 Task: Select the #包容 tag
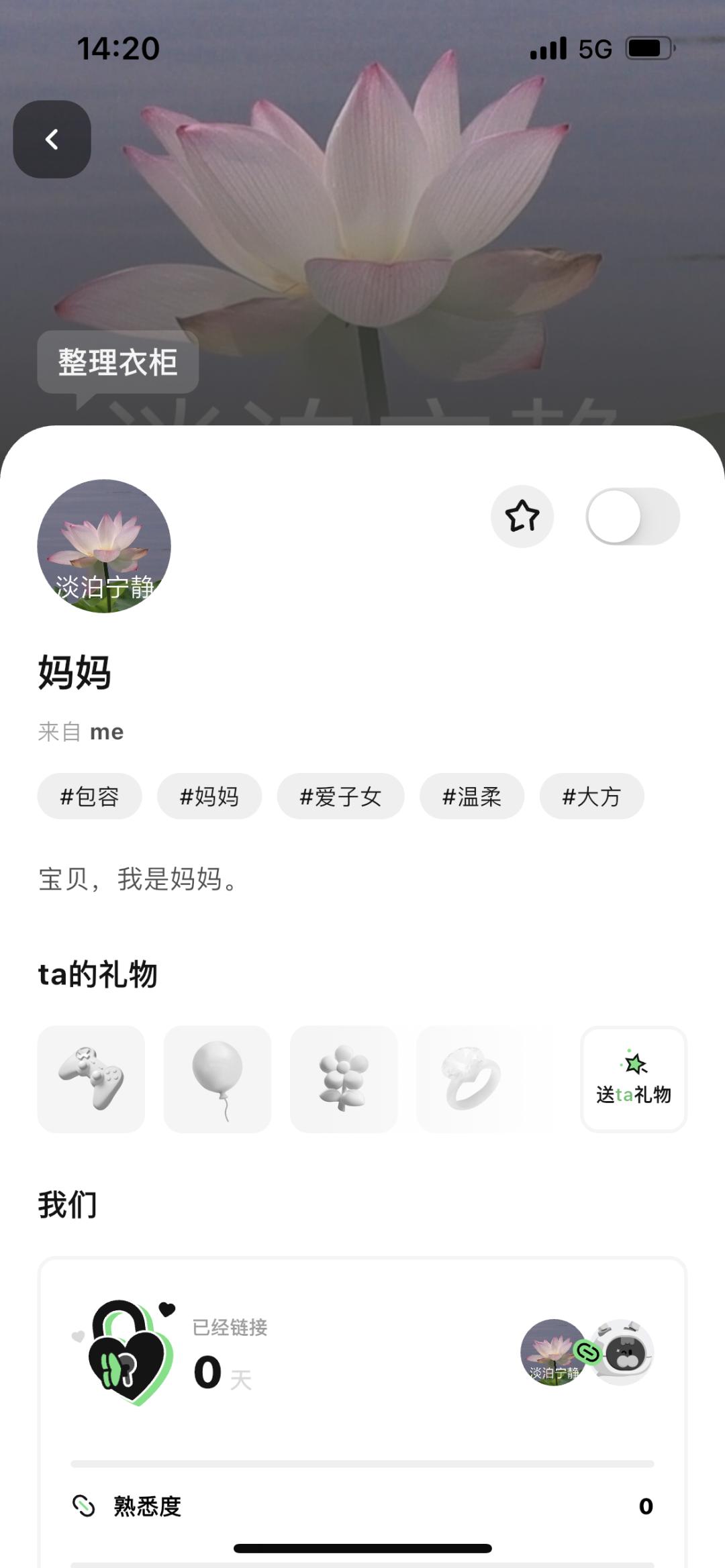coord(89,796)
